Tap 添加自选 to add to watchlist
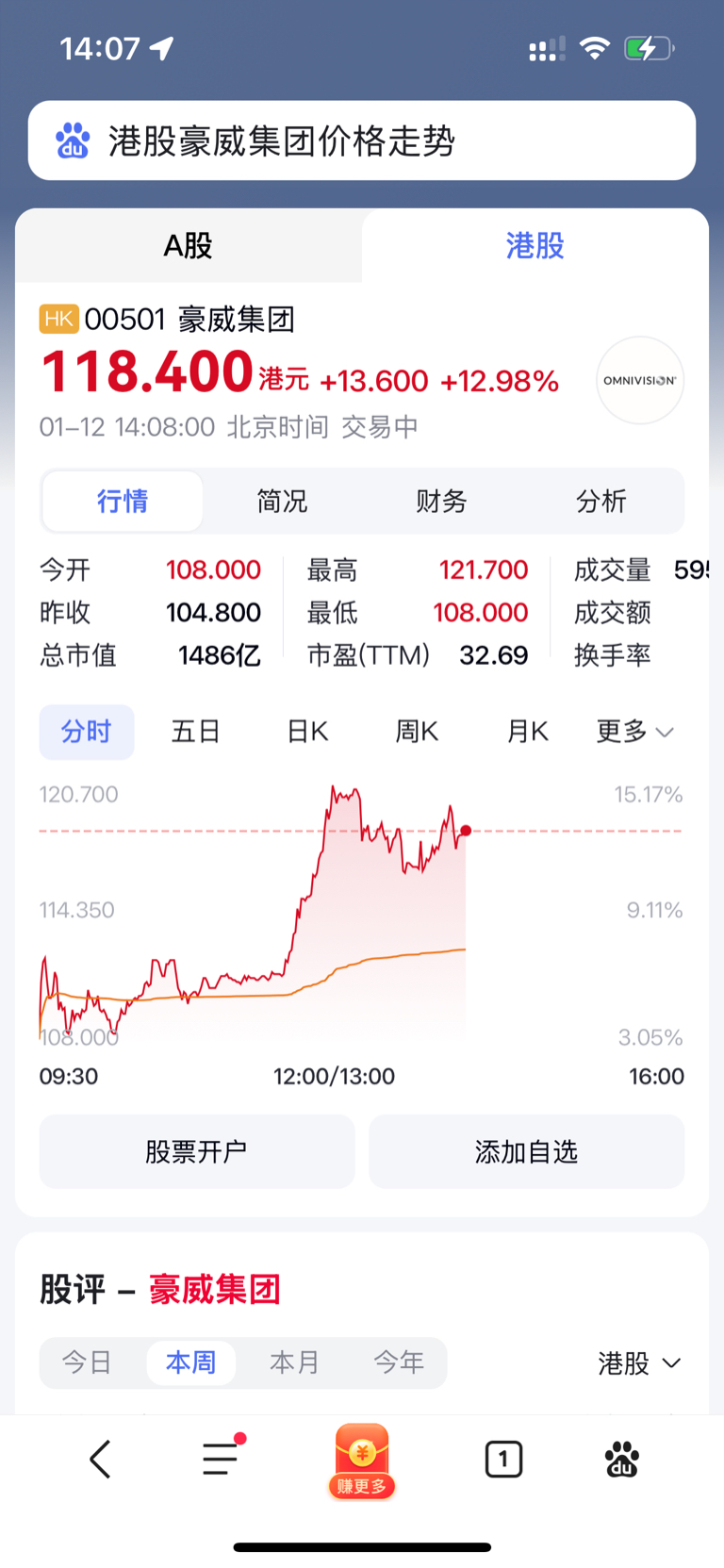 pos(526,1151)
